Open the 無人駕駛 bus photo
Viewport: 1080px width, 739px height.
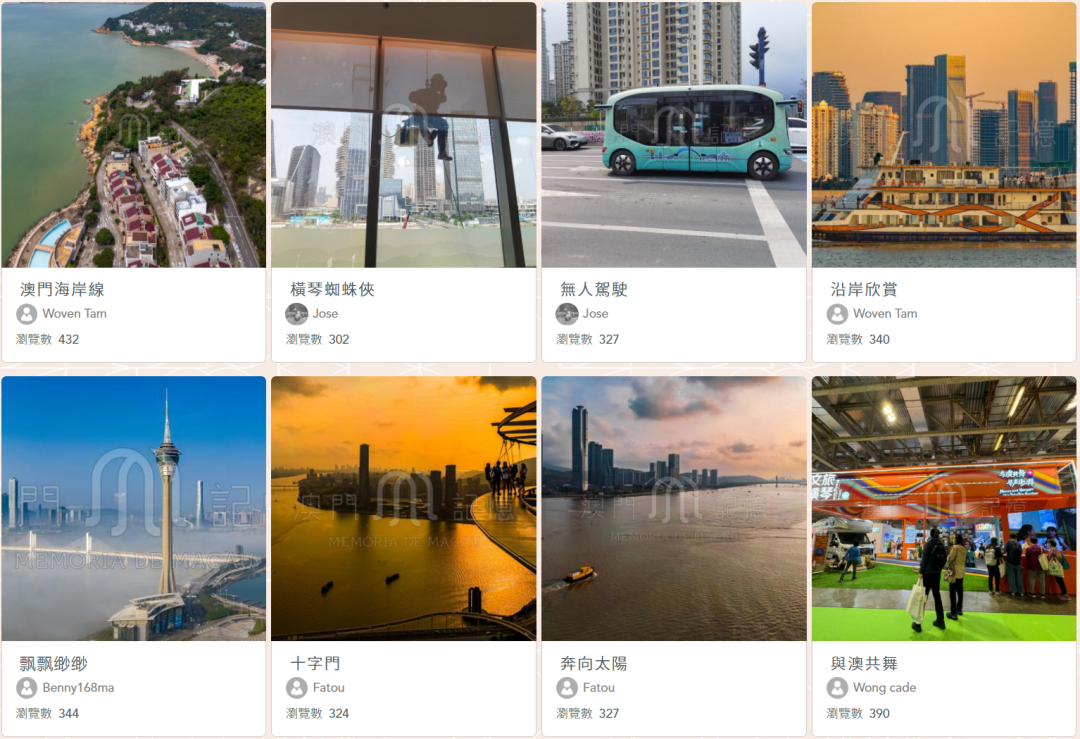tap(673, 135)
